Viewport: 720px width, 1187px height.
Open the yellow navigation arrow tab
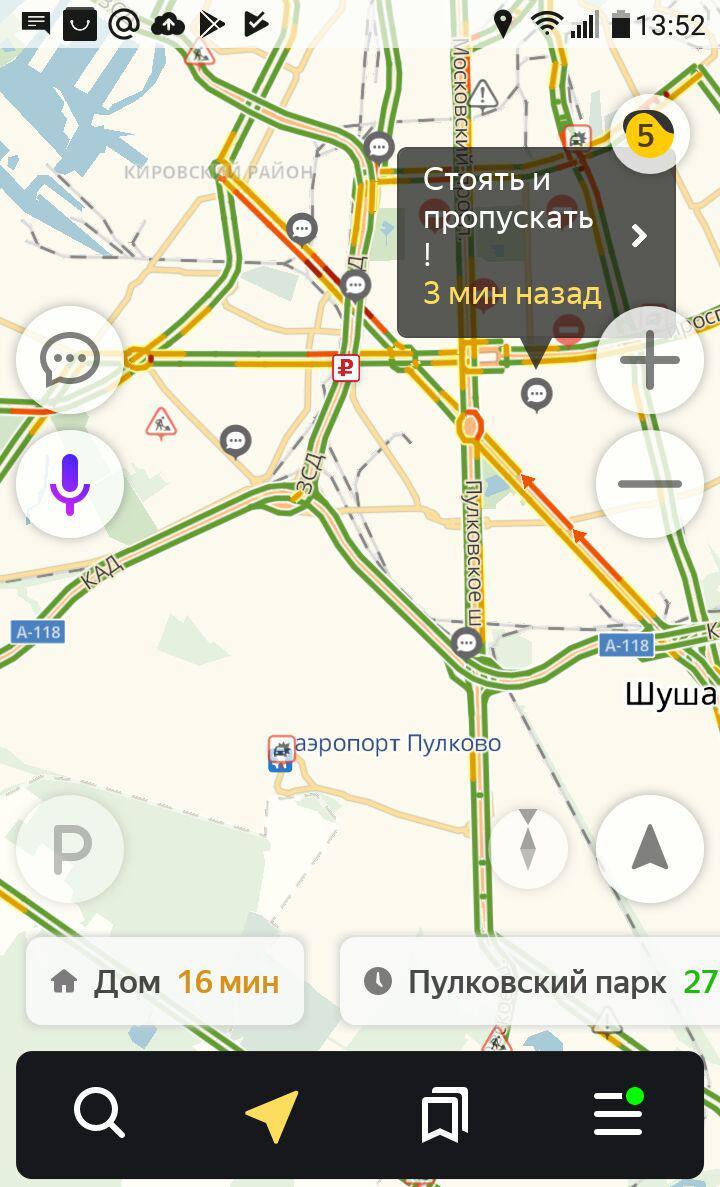point(272,1114)
